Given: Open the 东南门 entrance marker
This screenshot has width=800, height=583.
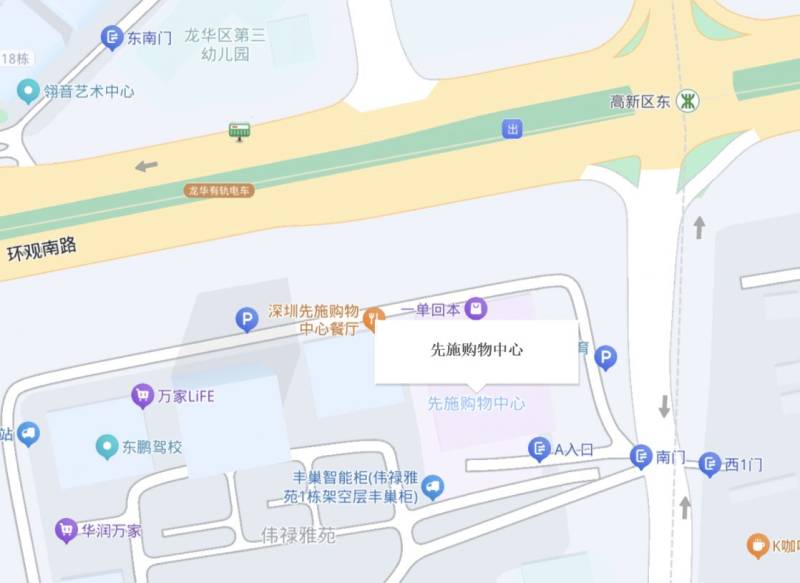Looking at the screenshot, I should pos(112,39).
